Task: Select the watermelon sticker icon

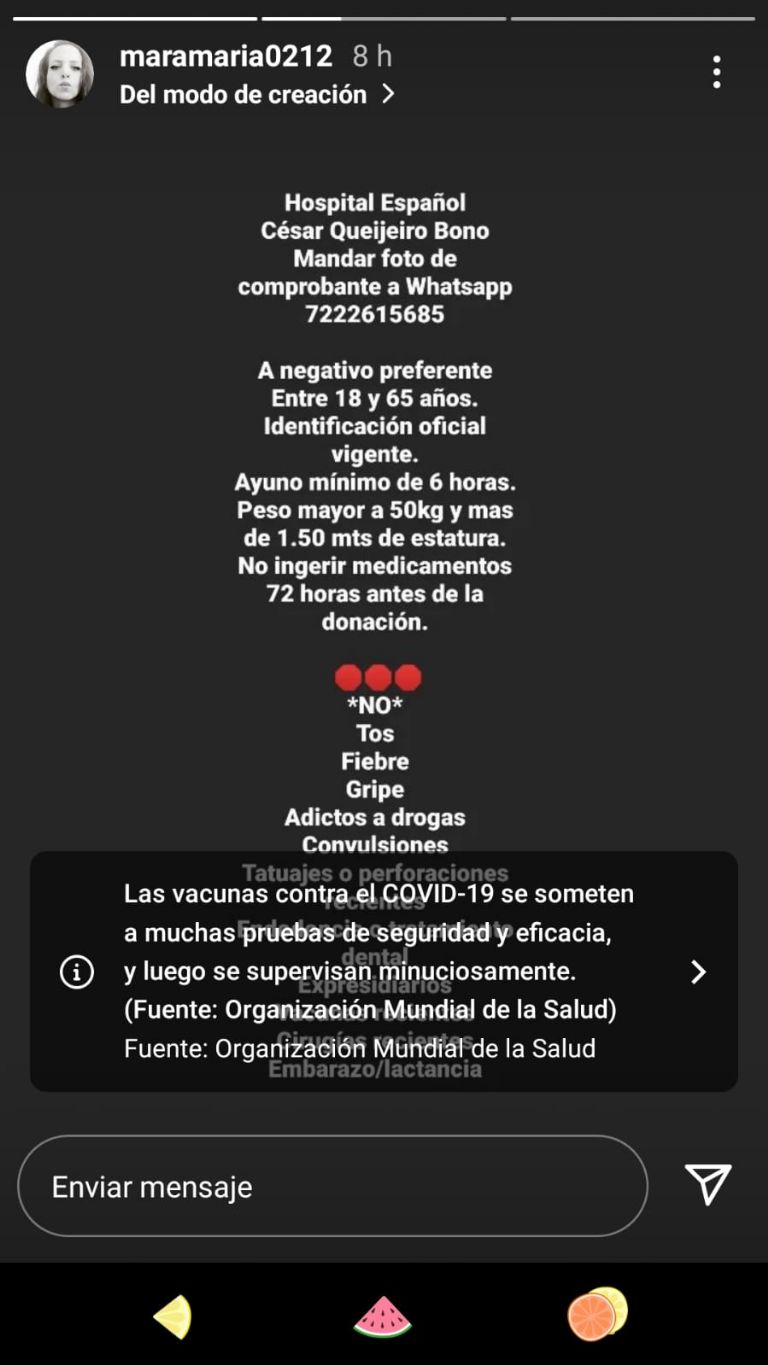Action: [381, 1316]
